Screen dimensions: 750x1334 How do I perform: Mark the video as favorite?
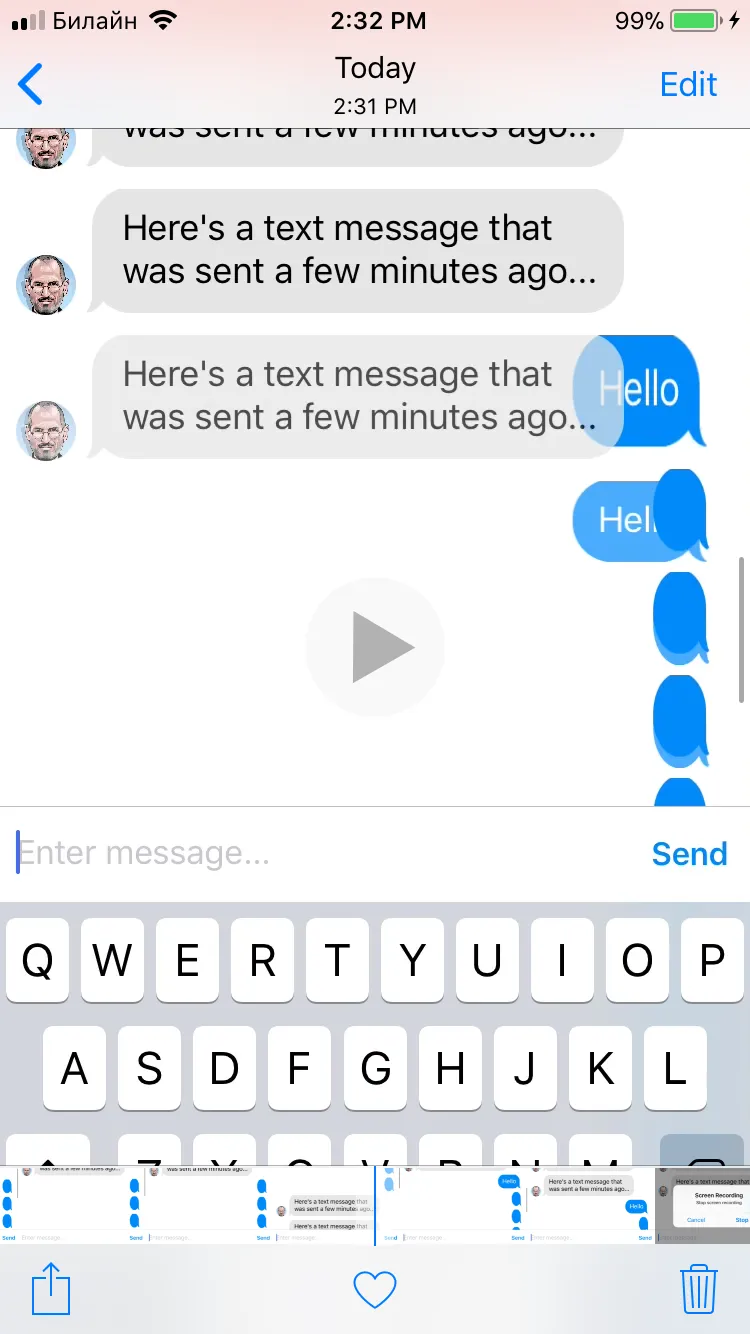click(375, 1290)
